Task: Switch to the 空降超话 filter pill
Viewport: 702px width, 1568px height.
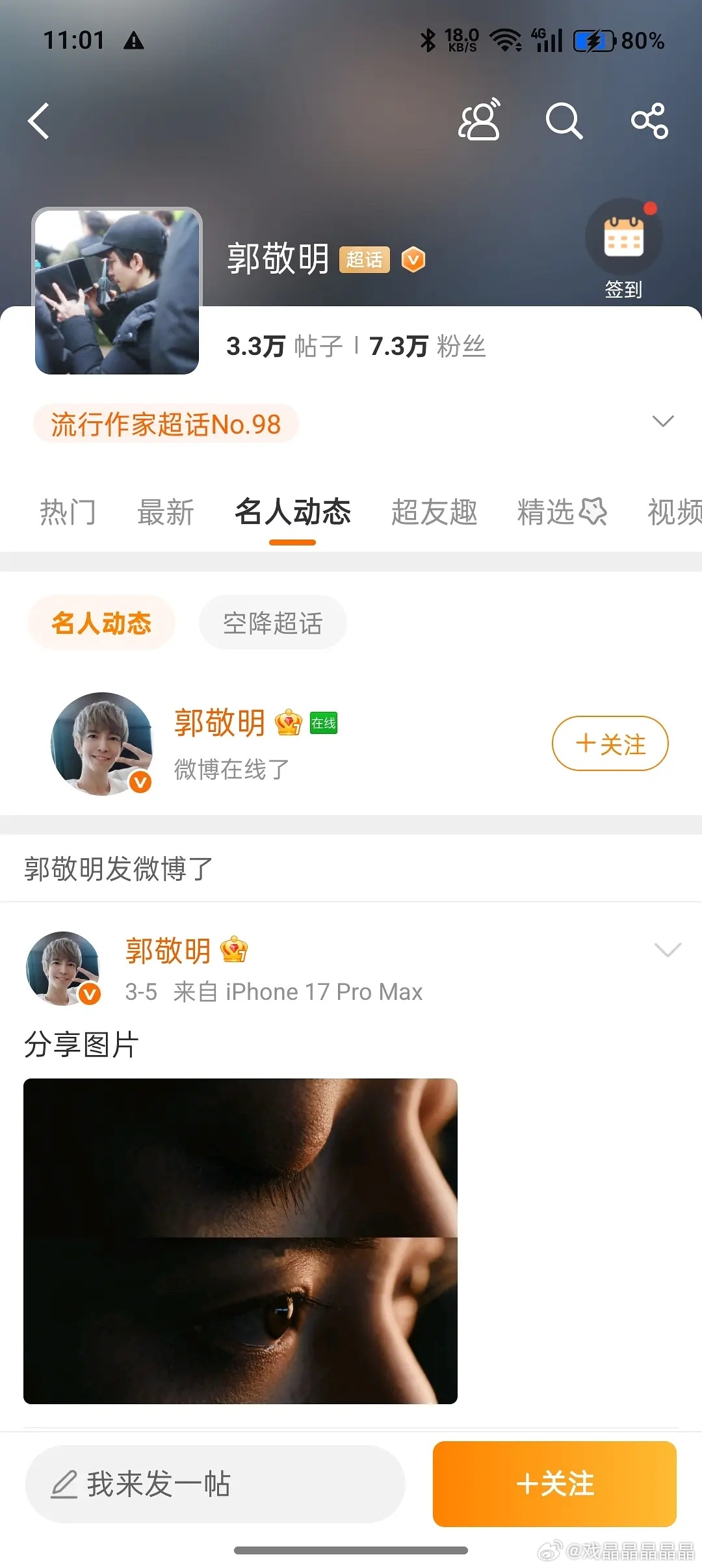Action: pyautogui.click(x=272, y=622)
